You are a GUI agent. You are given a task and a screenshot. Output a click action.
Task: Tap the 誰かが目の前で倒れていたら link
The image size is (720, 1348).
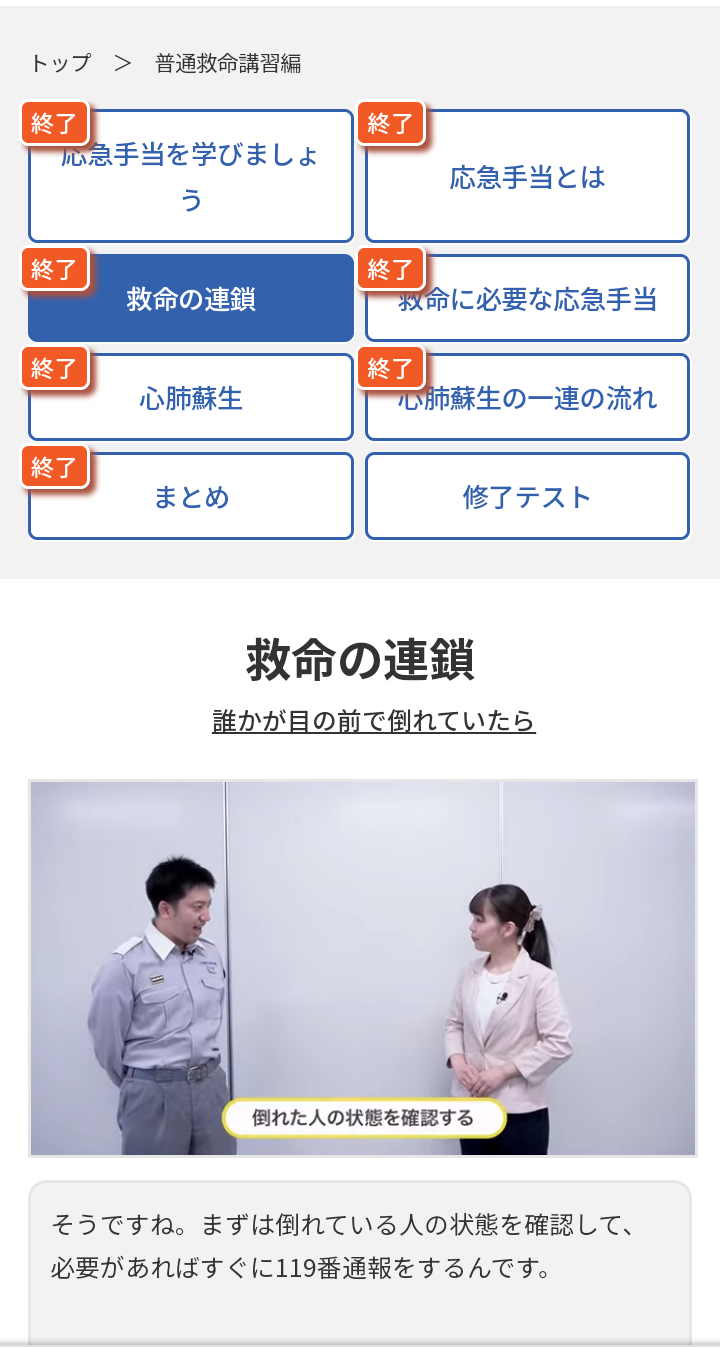pyautogui.click(x=373, y=720)
